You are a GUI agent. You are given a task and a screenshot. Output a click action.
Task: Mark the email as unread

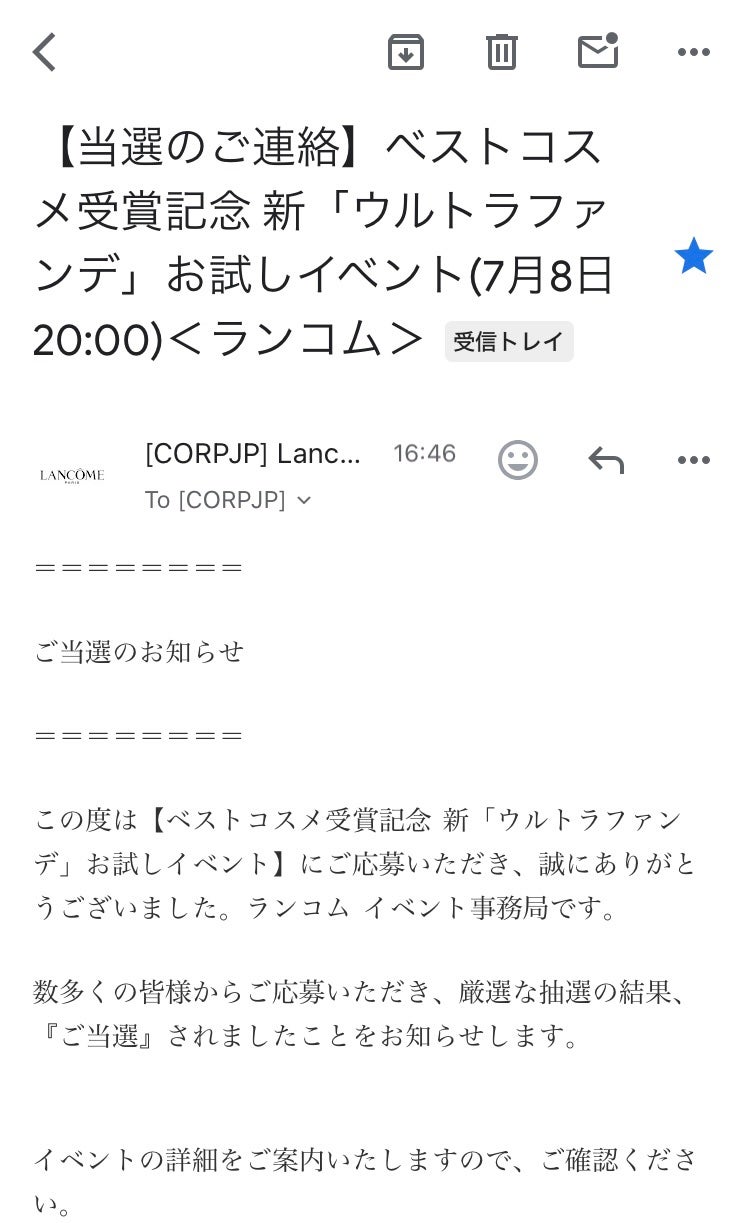[x=598, y=51]
